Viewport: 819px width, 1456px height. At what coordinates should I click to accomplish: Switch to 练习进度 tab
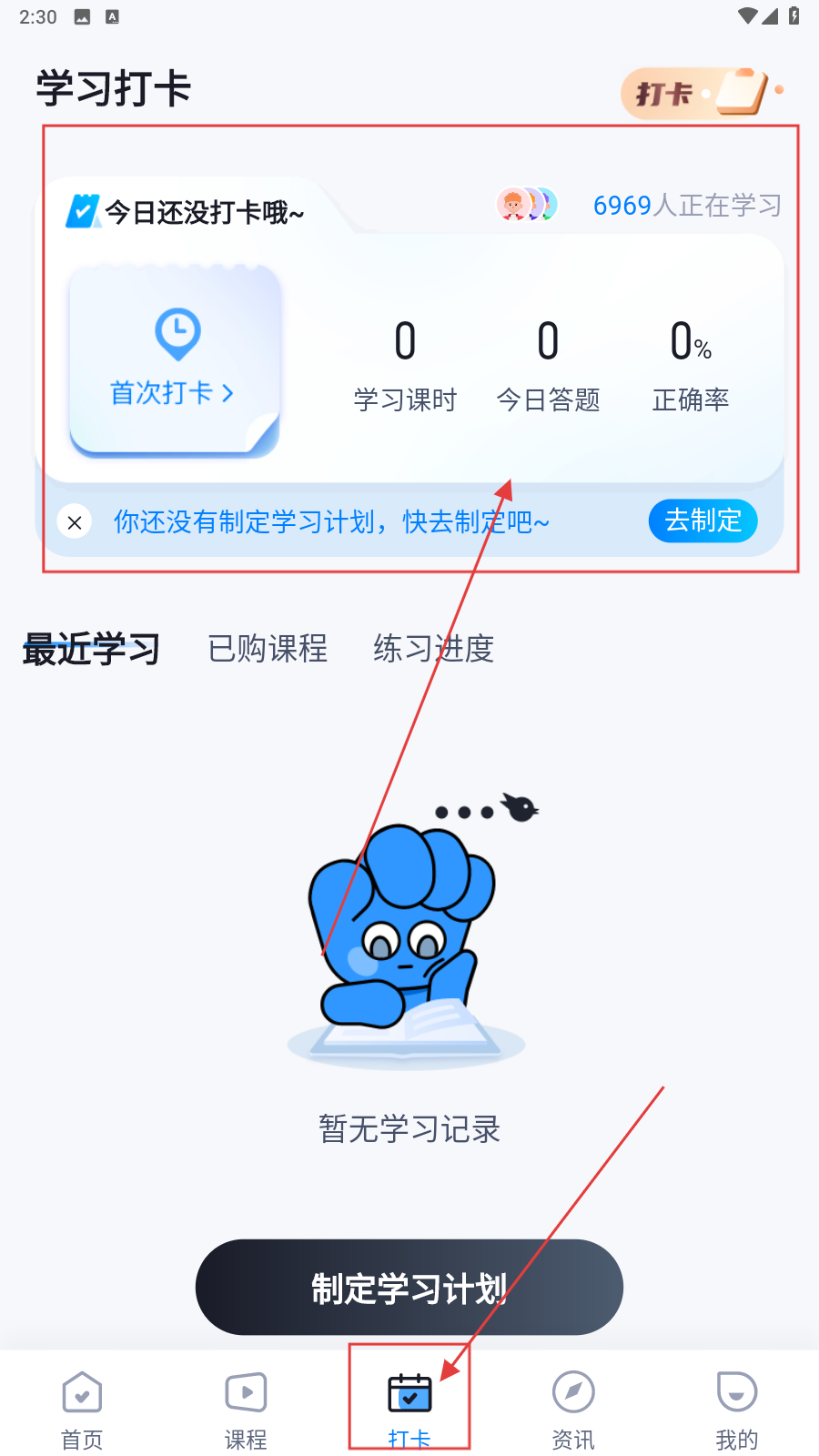pyautogui.click(x=433, y=649)
